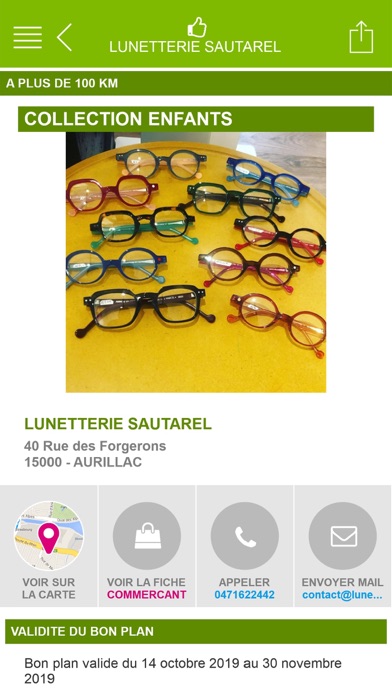
Task: Open the Collection Enfants glasses photo
Action: [x=196, y=262]
